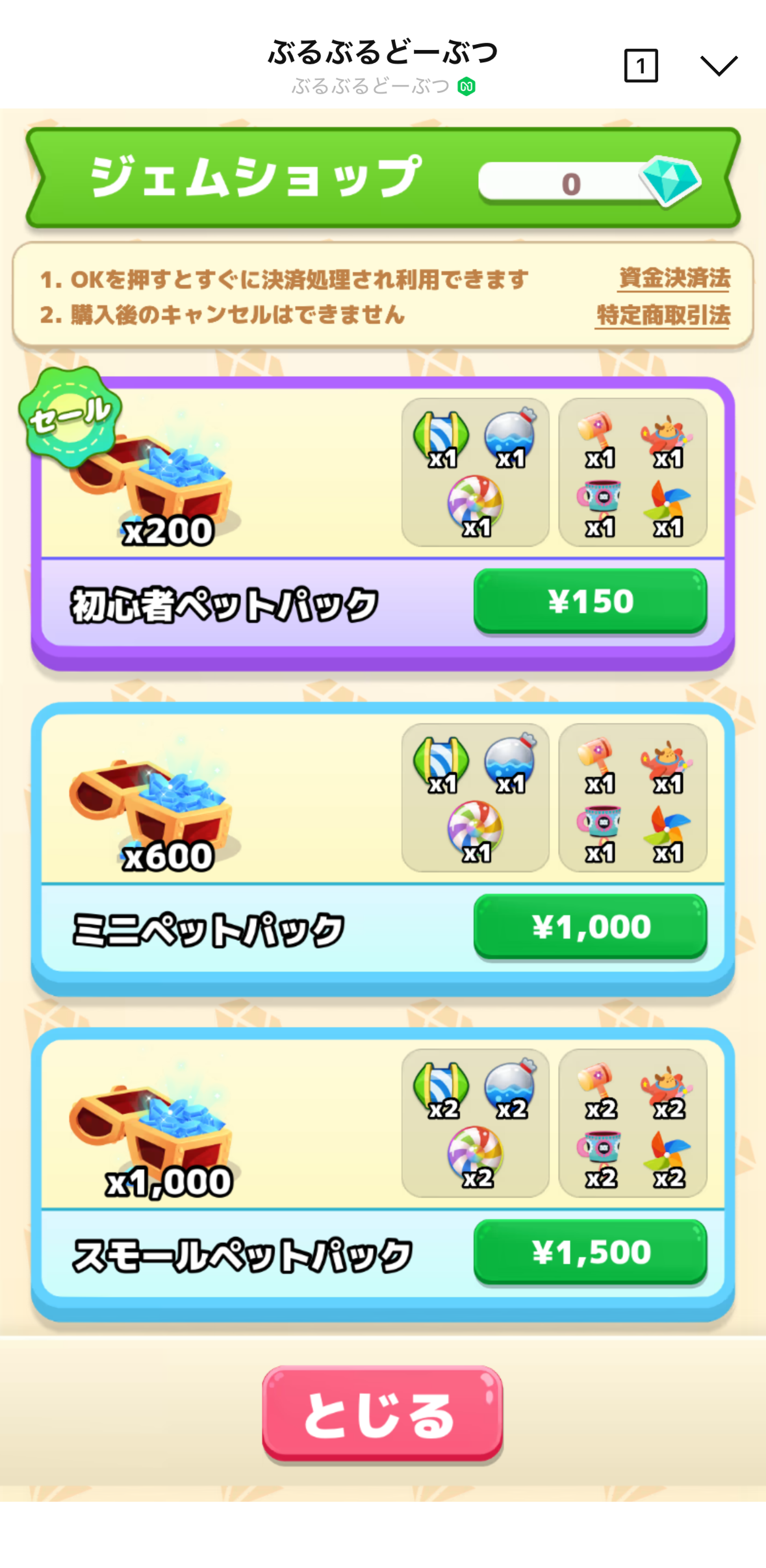Viewport: 766px width, 1568px height.
Task: Click the water balloon icon in beginner pack
Action: coord(513,433)
